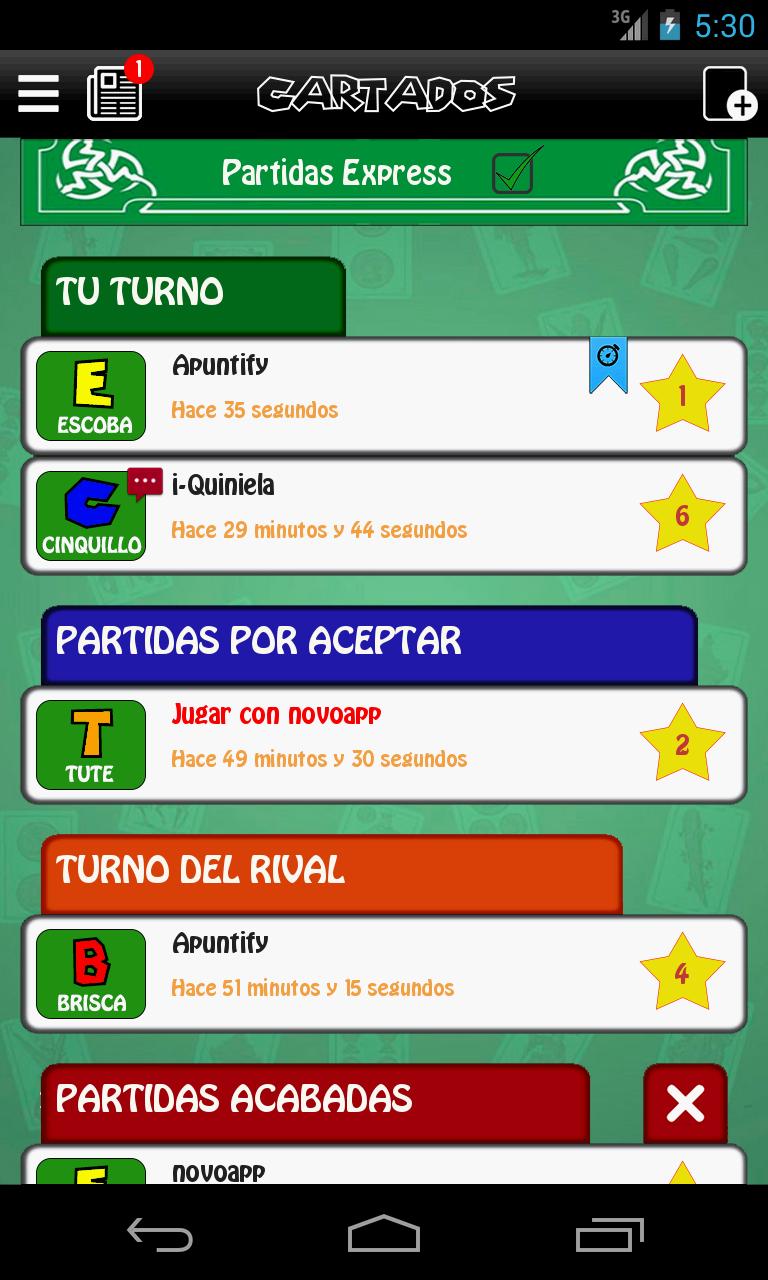Open the navigation hamburger menu

[x=38, y=93]
